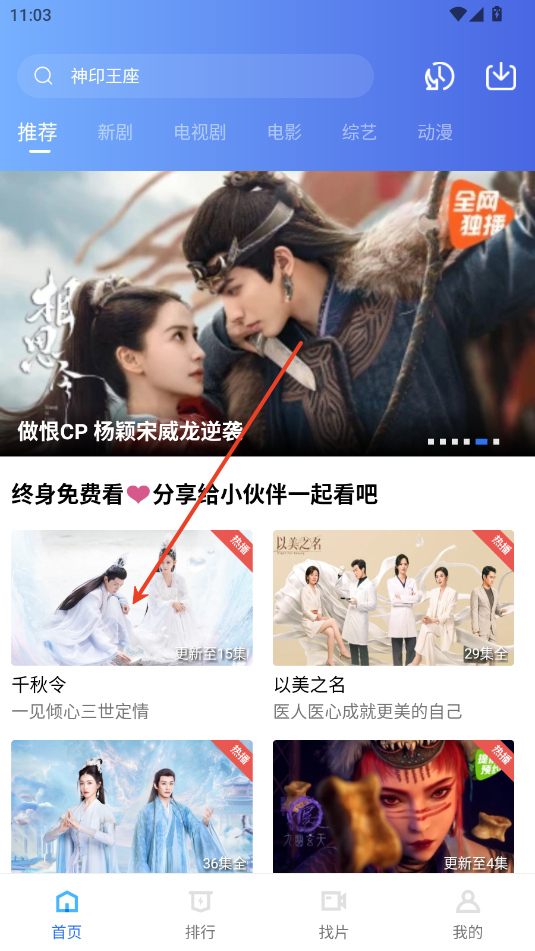Switch to the 排行 bottom tab
The width and height of the screenshot is (535, 951).
coord(200,914)
